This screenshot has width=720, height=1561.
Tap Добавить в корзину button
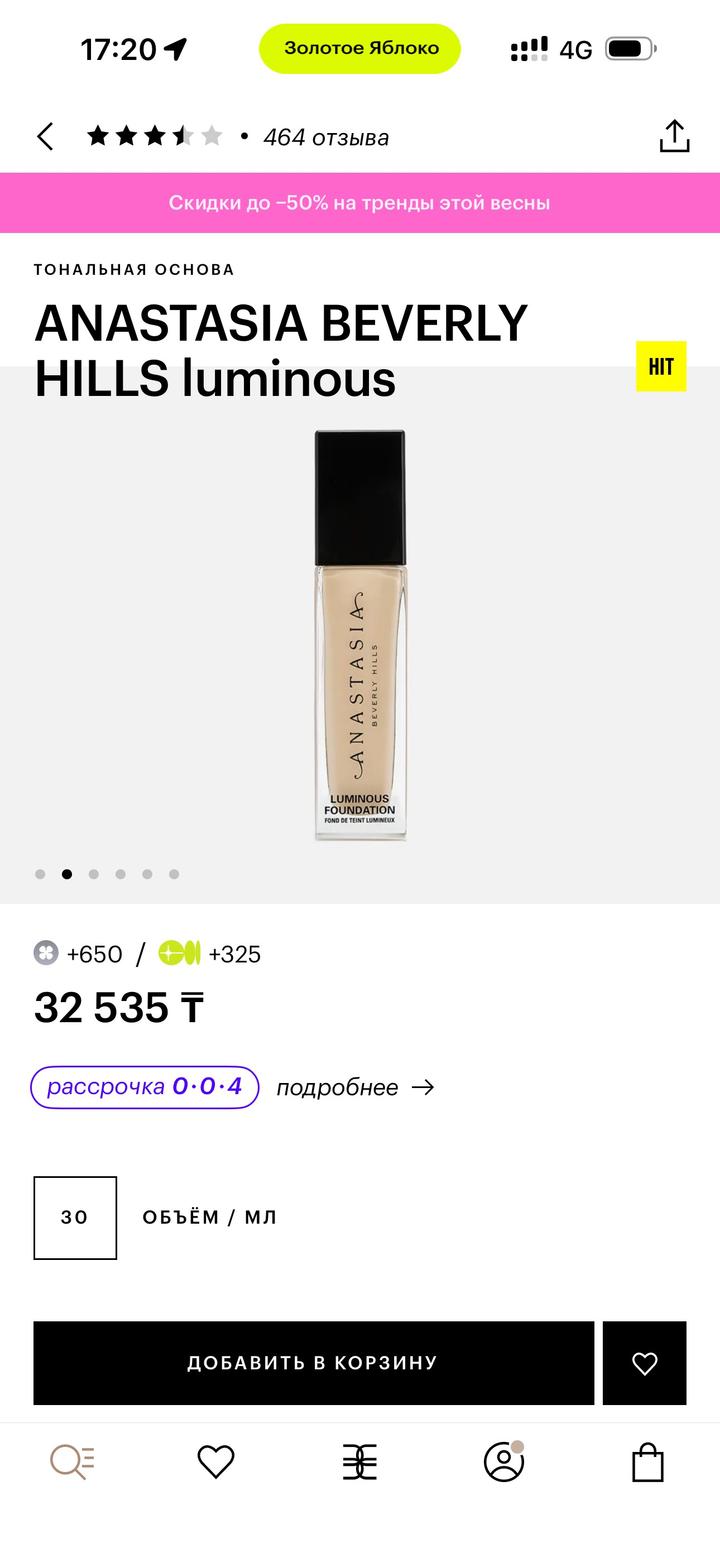(x=313, y=1363)
